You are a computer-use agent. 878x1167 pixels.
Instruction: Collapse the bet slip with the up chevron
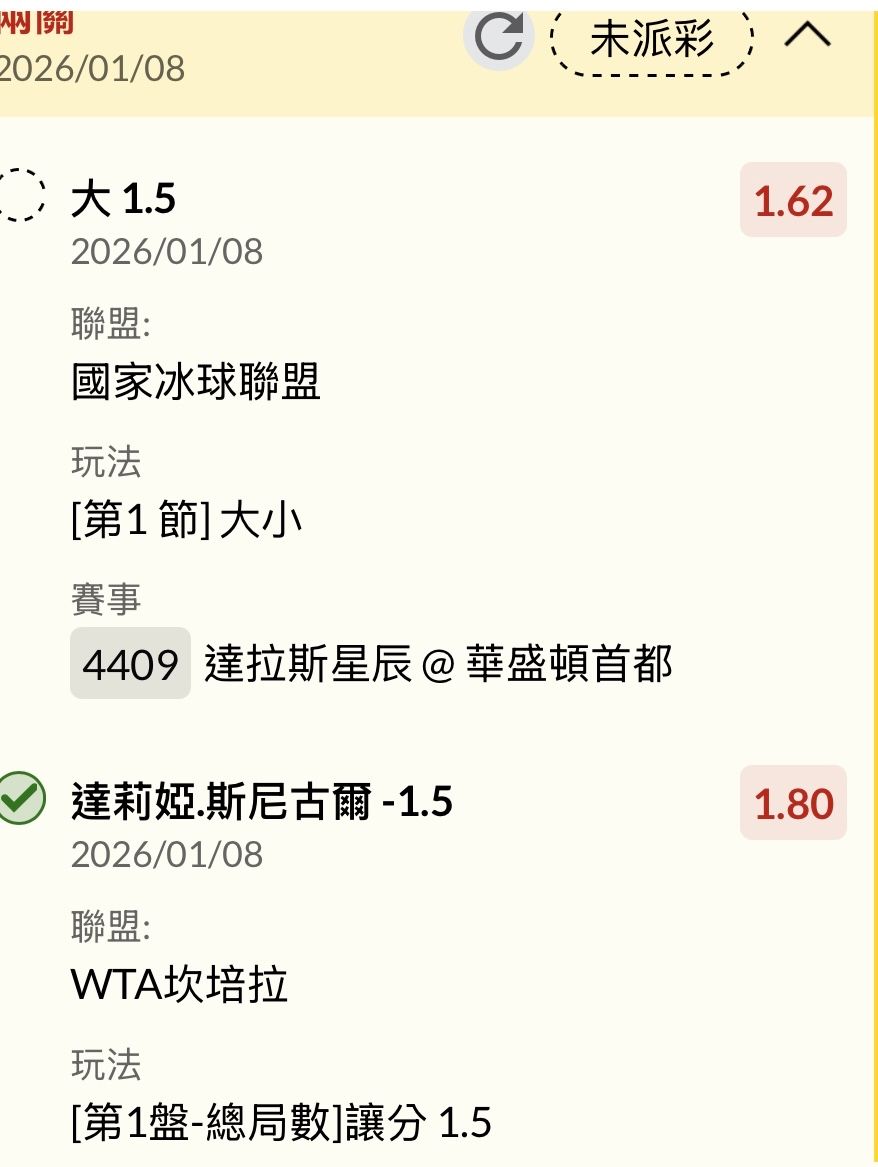[x=807, y=36]
